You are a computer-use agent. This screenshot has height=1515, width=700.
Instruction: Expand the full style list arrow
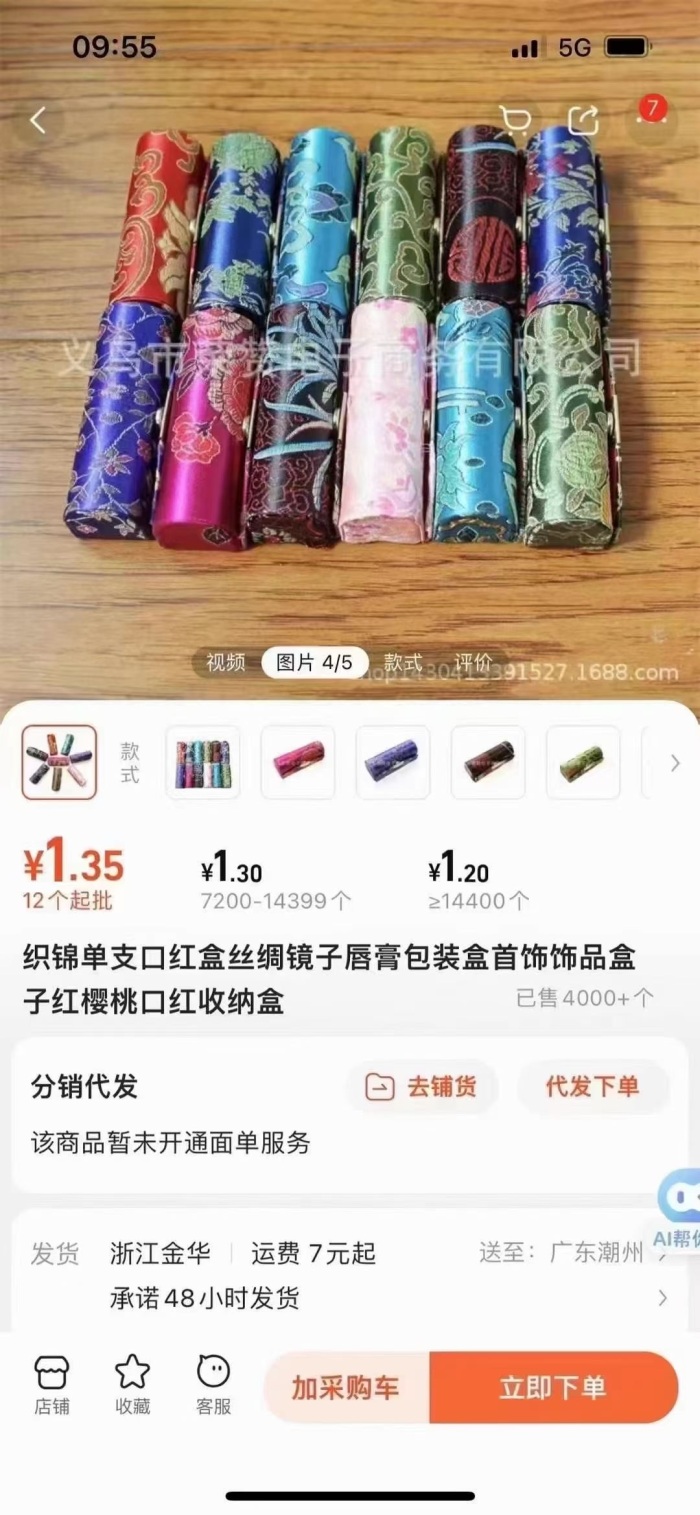pyautogui.click(x=675, y=763)
